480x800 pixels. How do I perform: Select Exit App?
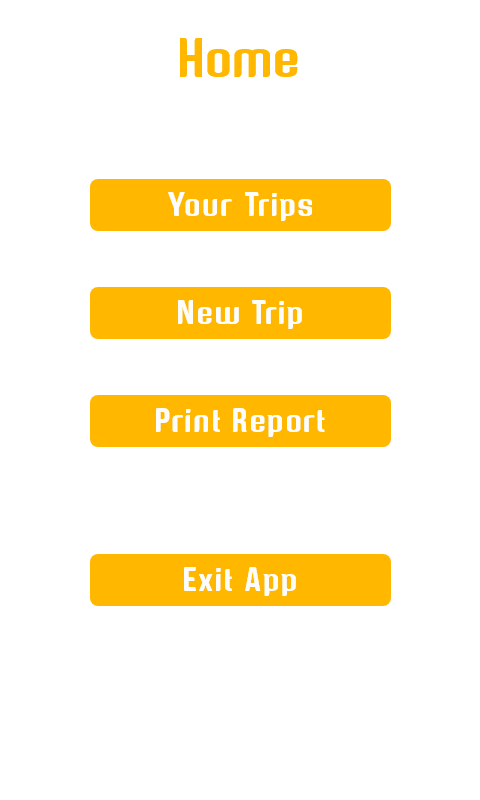tap(240, 580)
